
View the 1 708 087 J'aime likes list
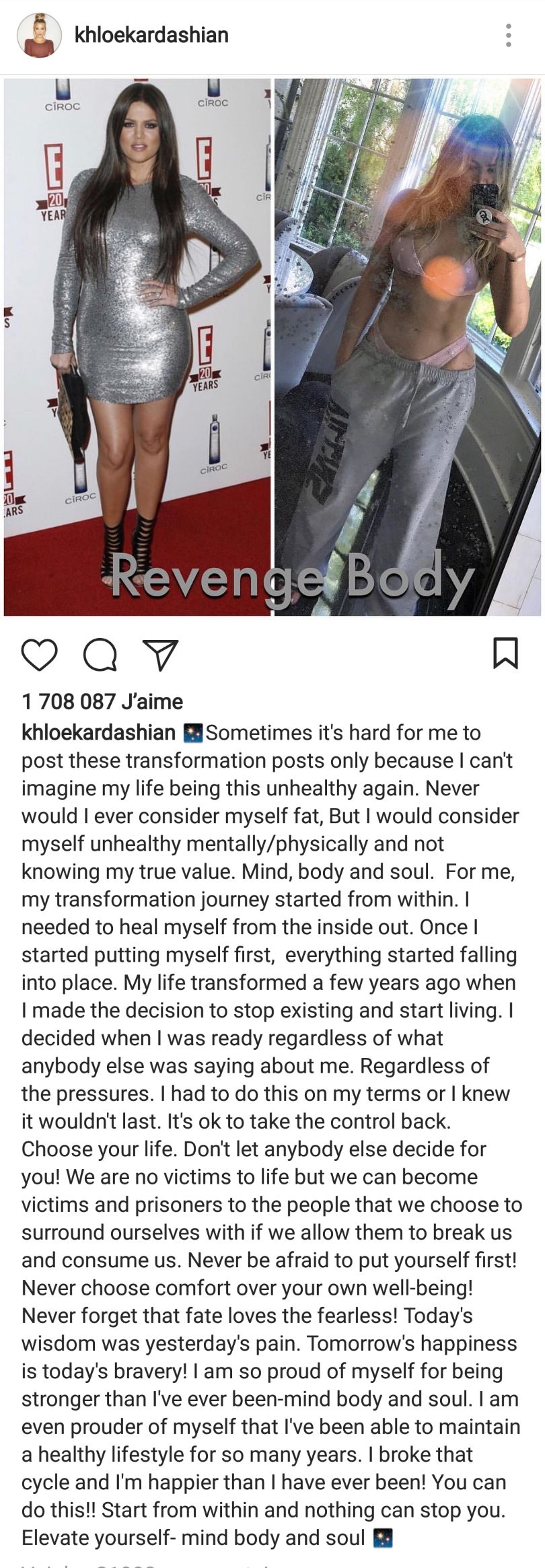(102, 701)
